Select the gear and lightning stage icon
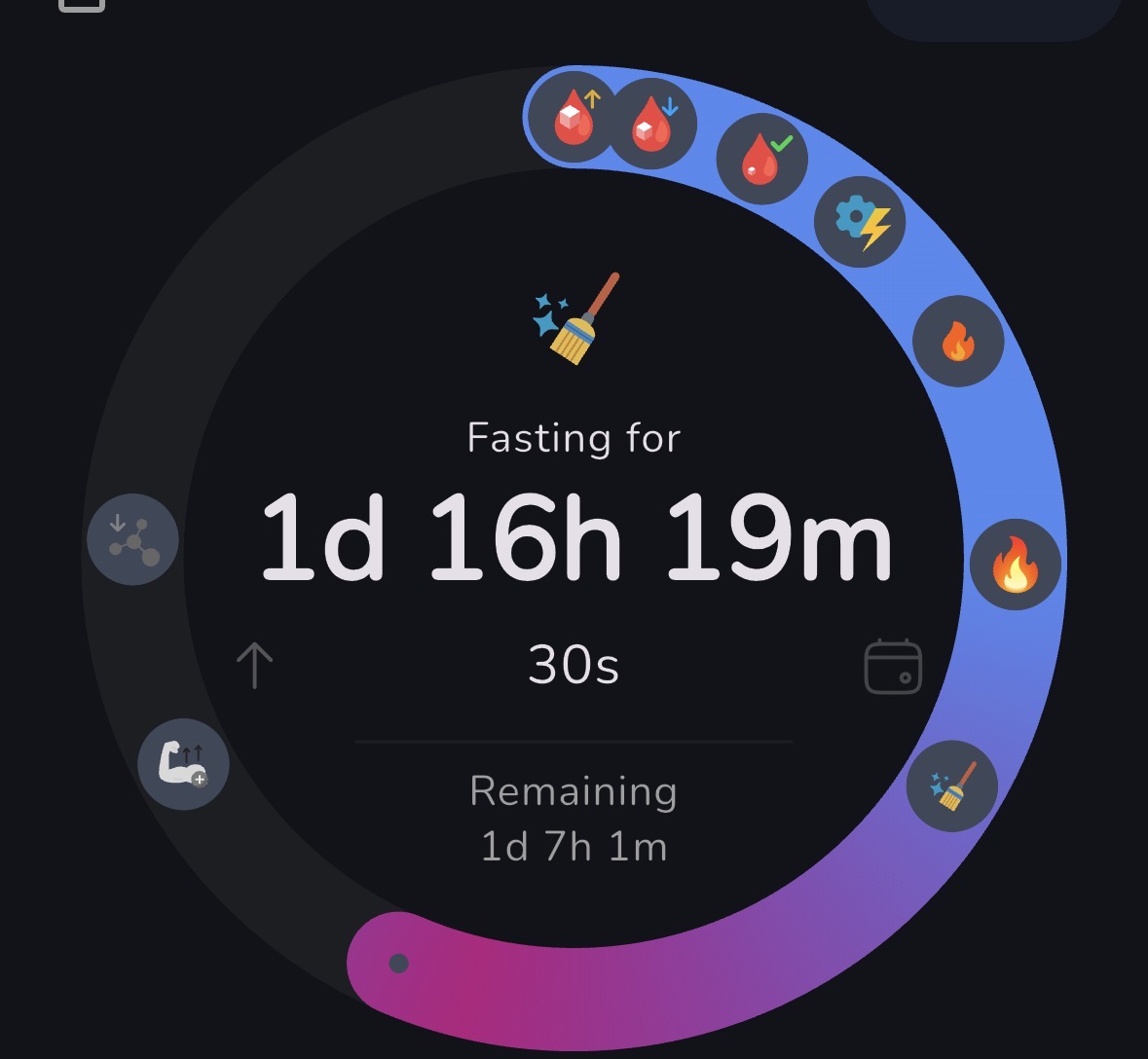 click(860, 223)
